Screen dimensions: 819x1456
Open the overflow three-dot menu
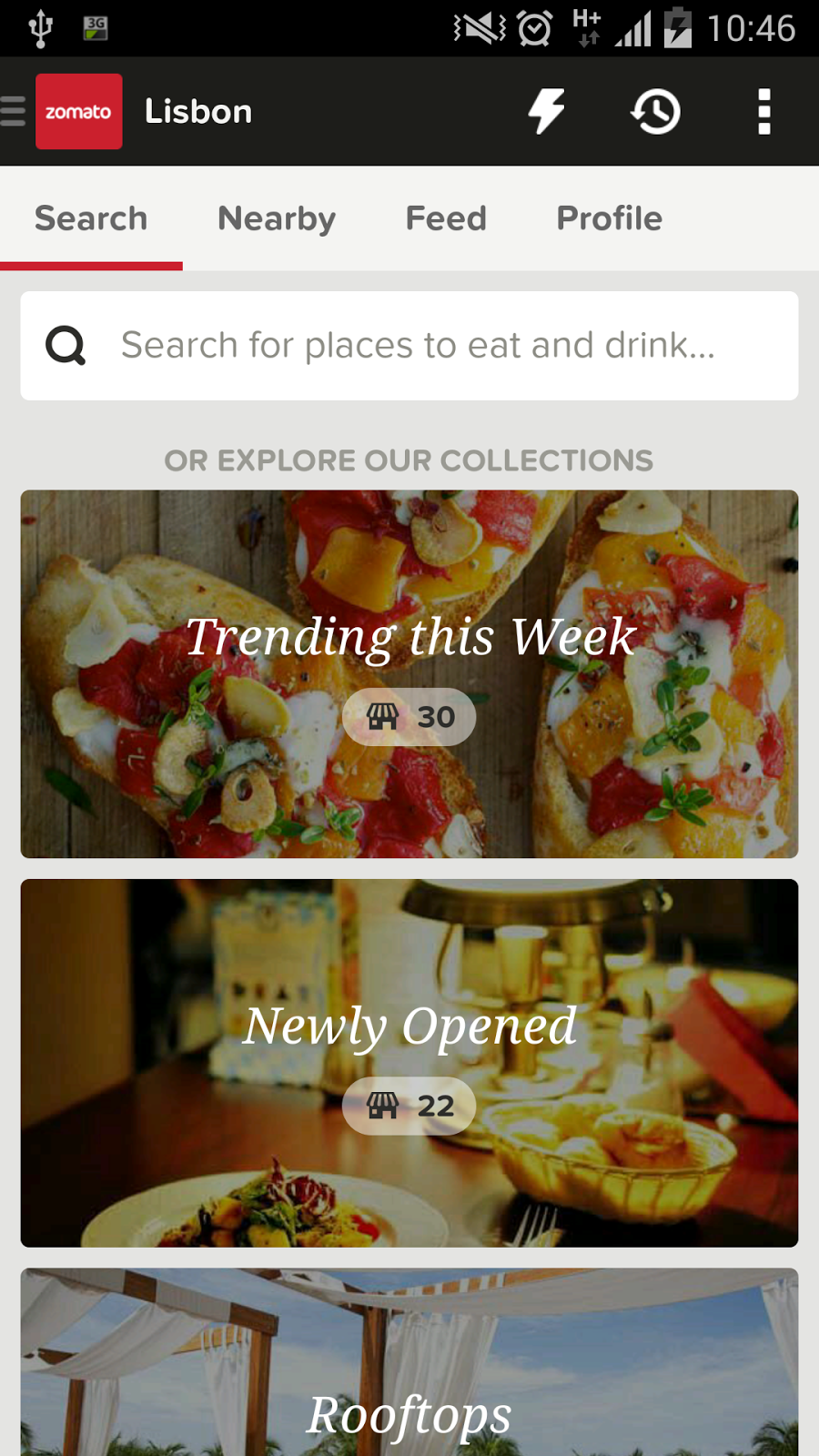[x=764, y=111]
